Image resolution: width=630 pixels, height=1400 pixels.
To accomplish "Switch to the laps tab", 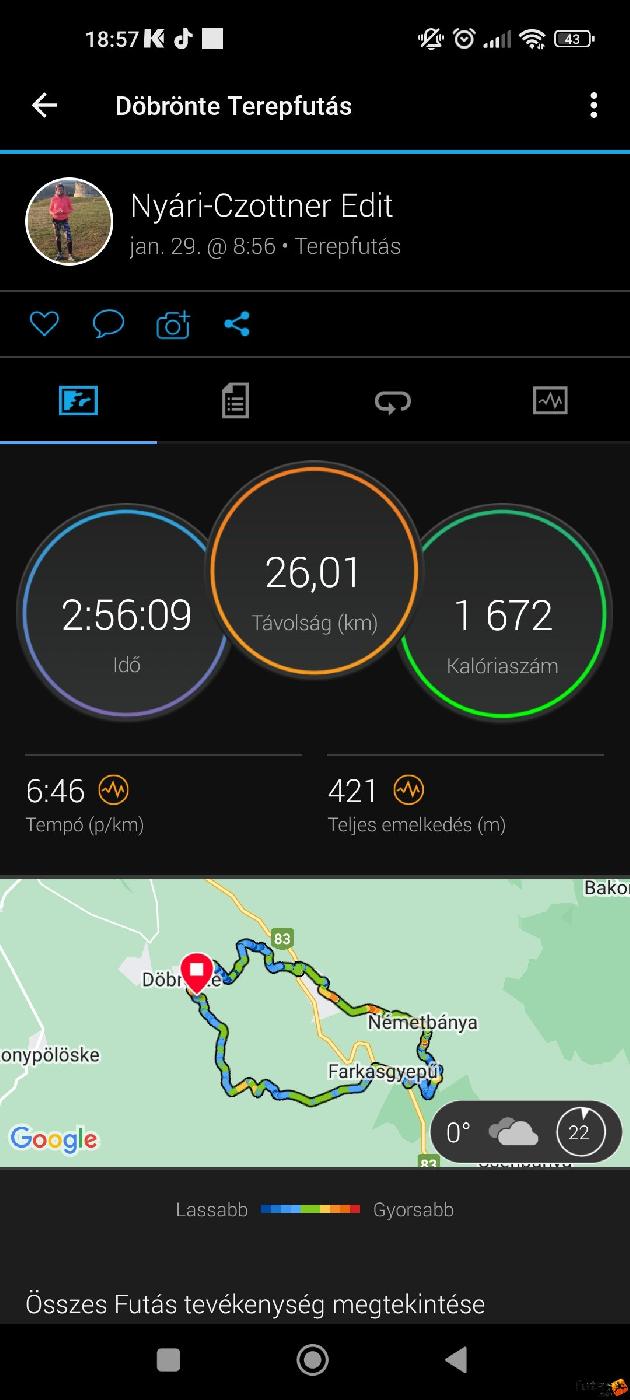I will tap(393, 401).
